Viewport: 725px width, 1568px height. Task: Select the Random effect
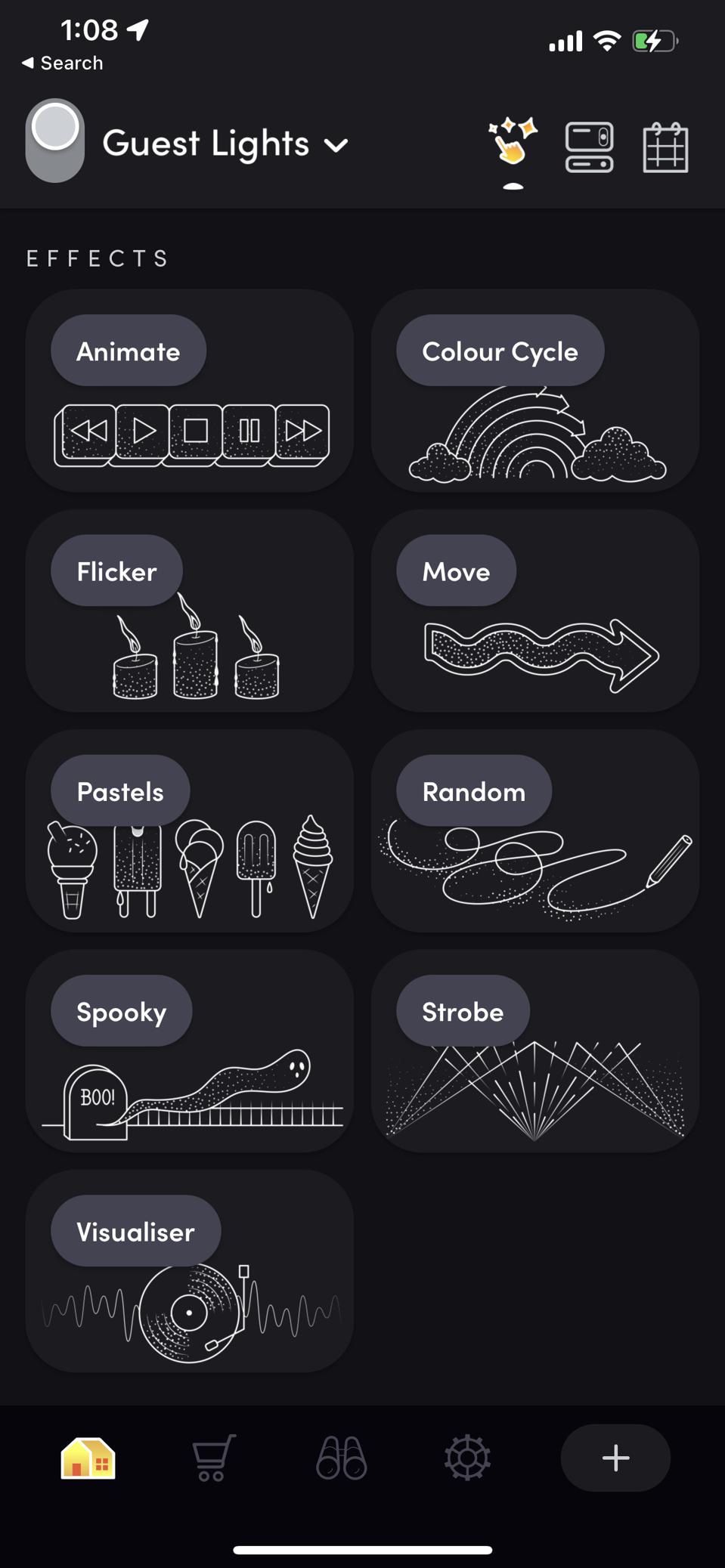(534, 830)
